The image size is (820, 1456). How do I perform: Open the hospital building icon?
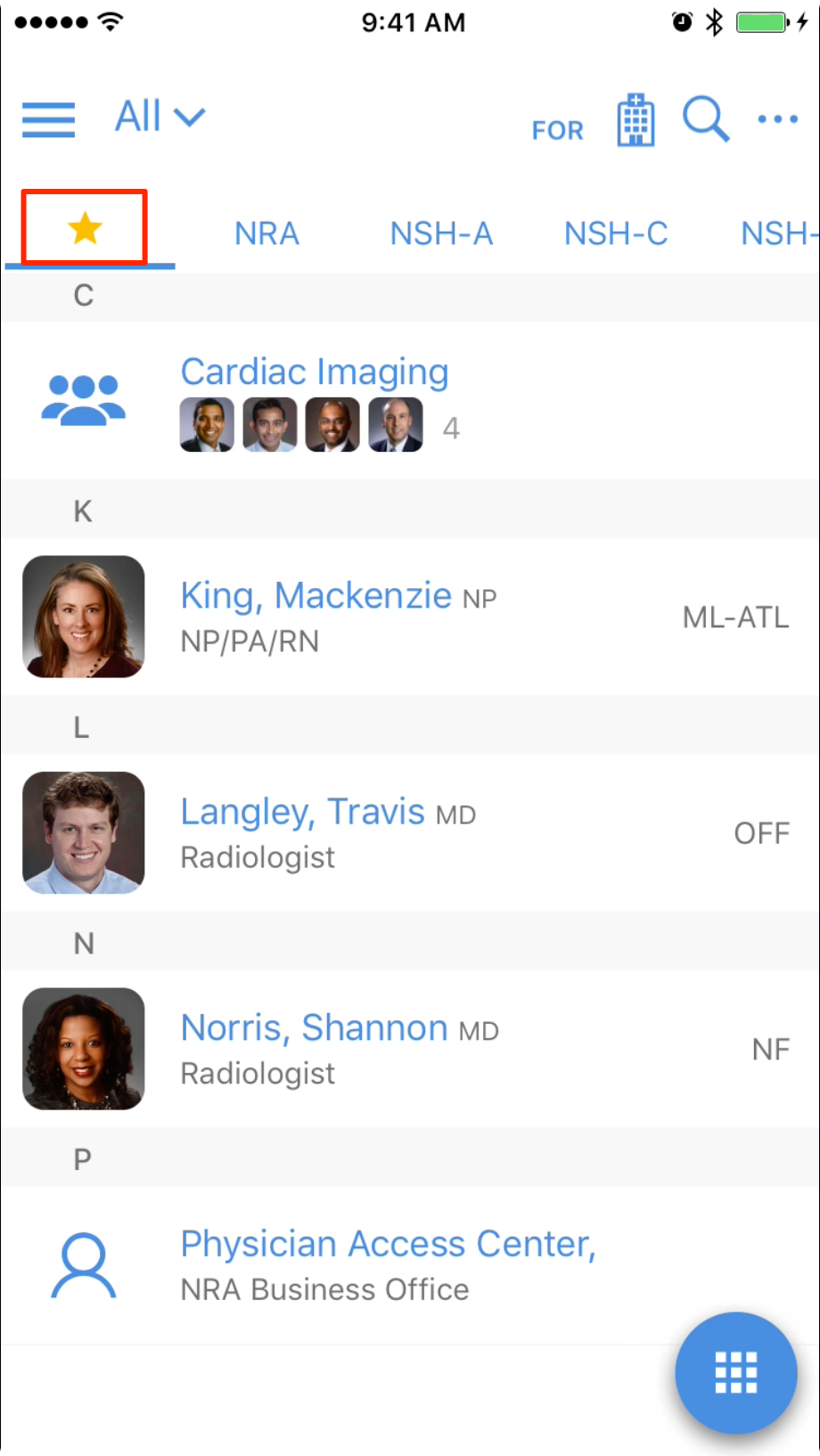635,119
